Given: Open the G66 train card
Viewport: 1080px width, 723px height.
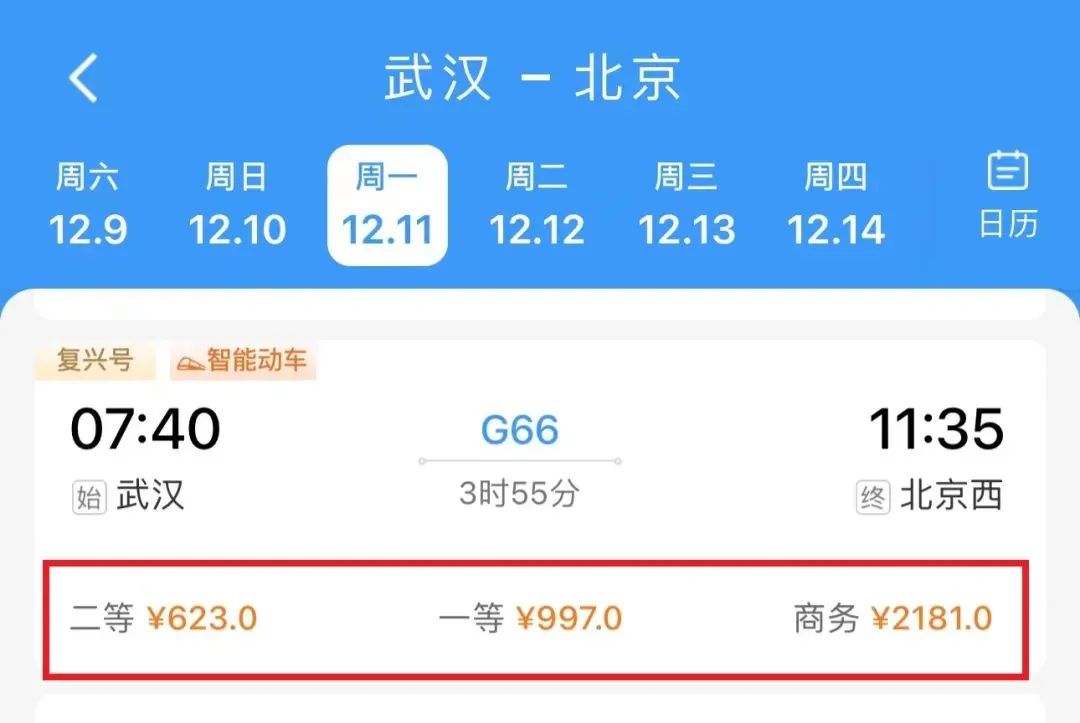Looking at the screenshot, I should click(540, 510).
